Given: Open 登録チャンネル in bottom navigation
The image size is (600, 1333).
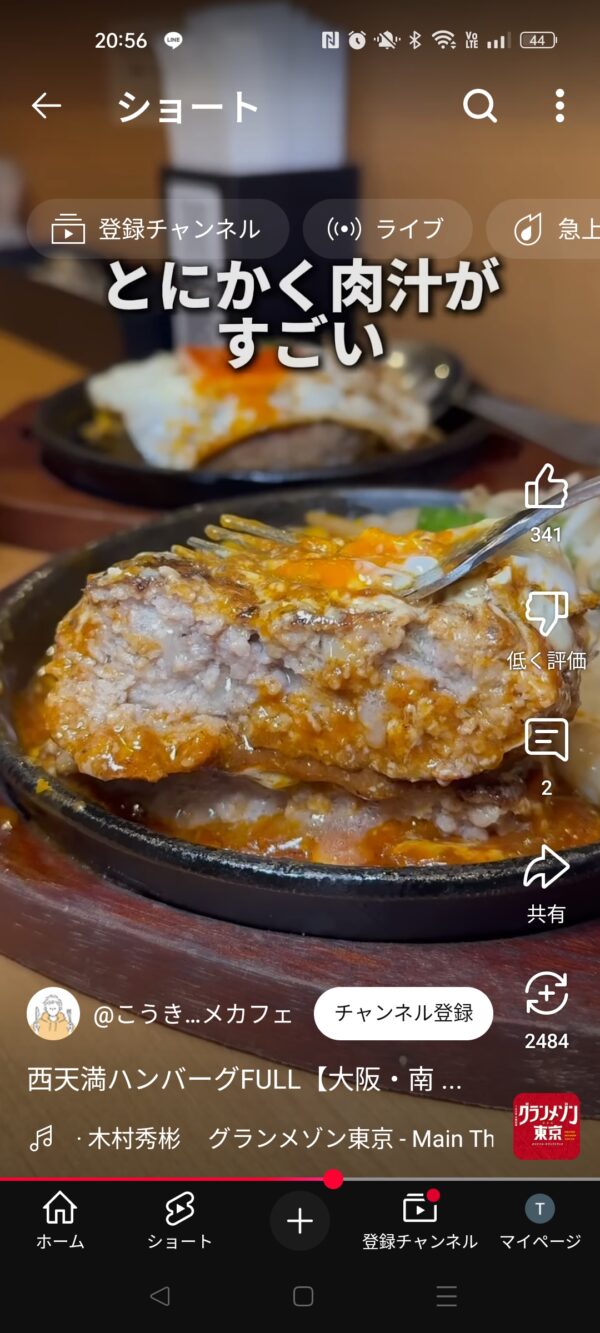Looking at the screenshot, I should (420, 1221).
